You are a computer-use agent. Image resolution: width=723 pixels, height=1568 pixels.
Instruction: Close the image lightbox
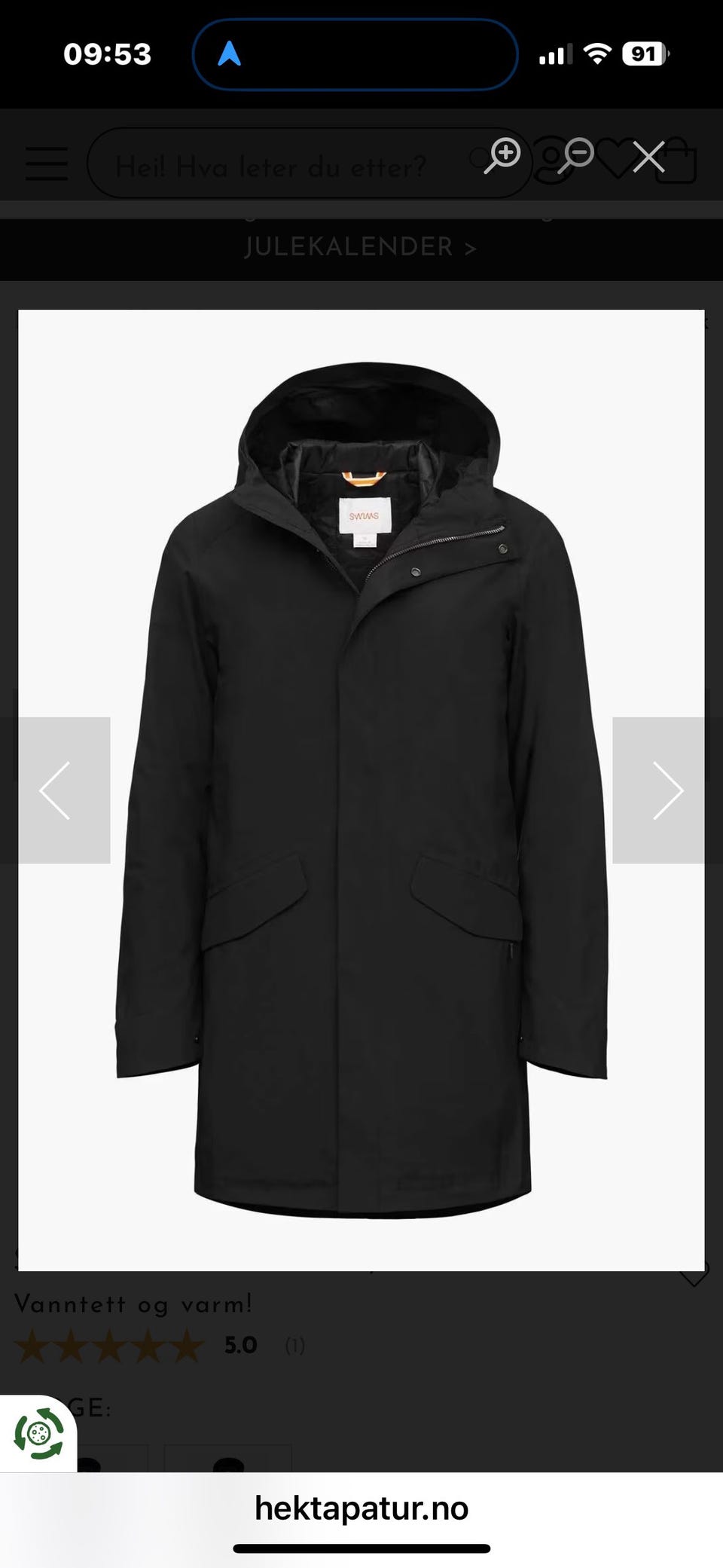(x=648, y=157)
